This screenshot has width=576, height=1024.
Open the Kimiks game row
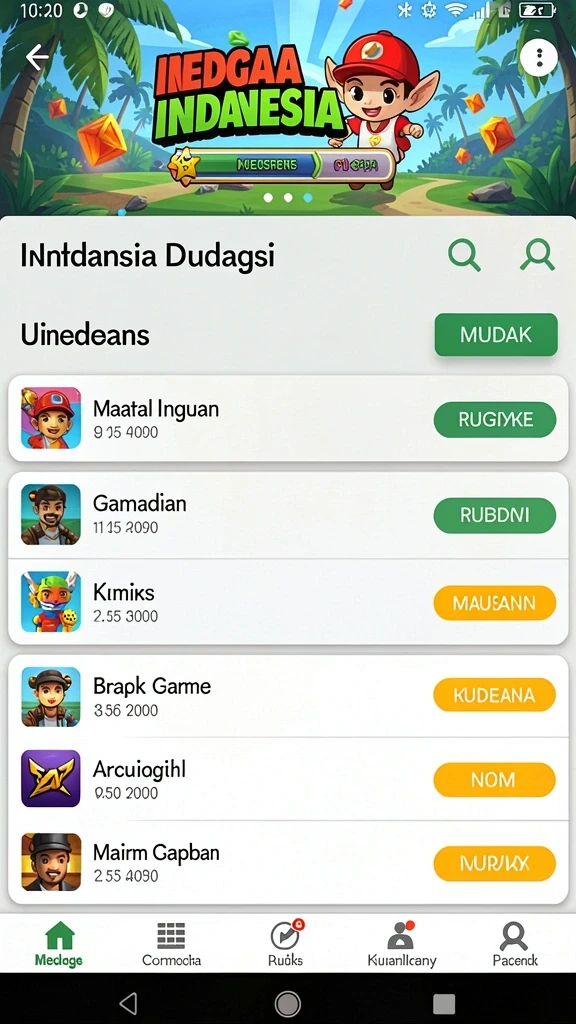point(288,602)
